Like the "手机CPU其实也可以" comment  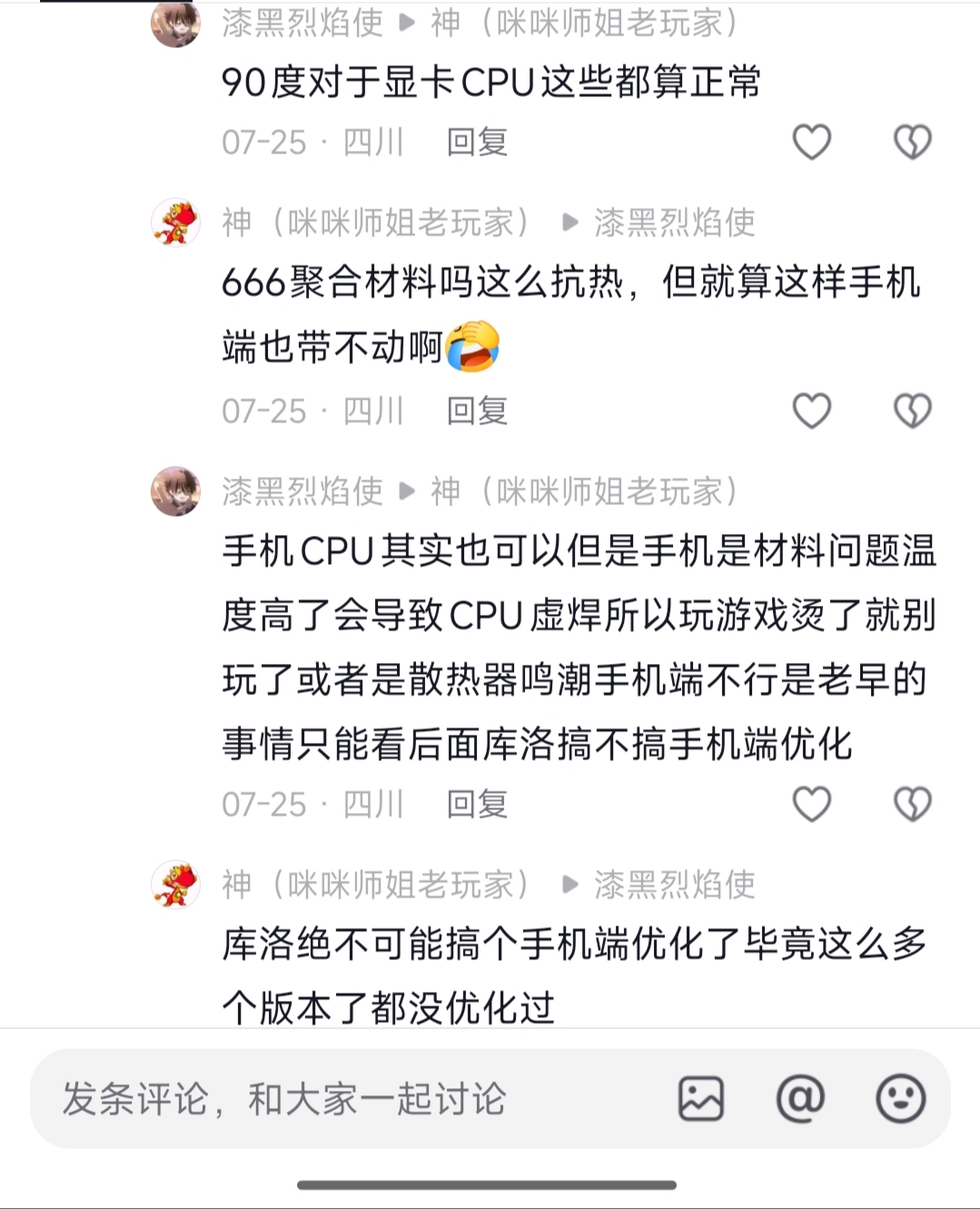pos(811,804)
